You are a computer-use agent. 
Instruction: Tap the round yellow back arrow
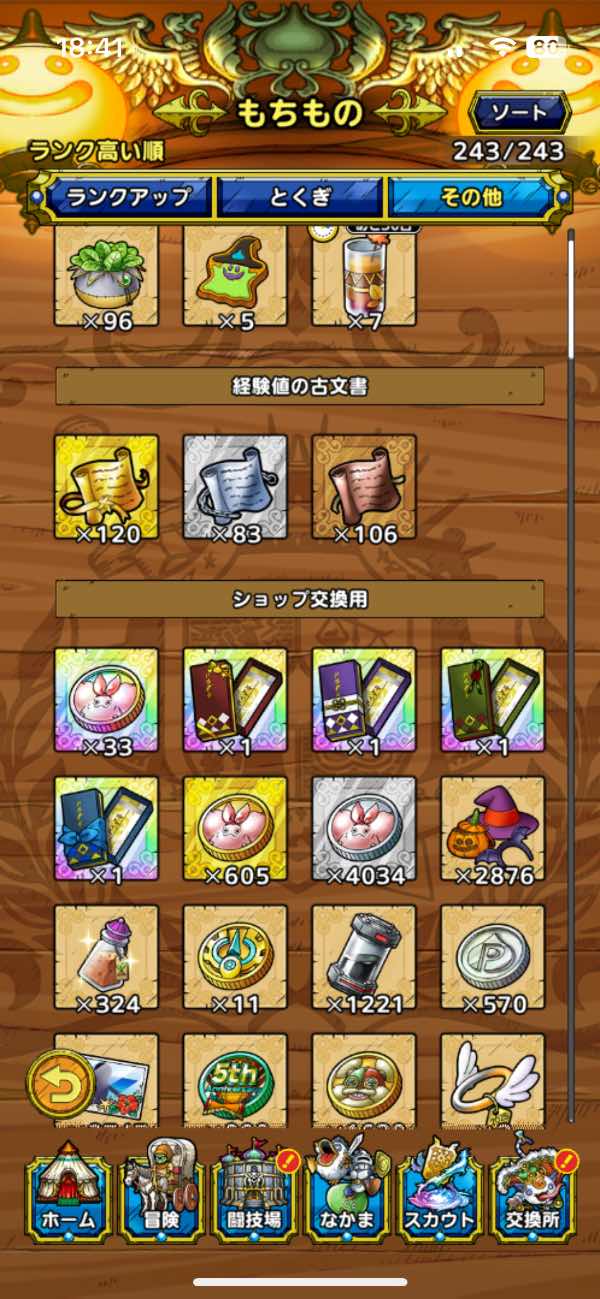coord(60,1084)
